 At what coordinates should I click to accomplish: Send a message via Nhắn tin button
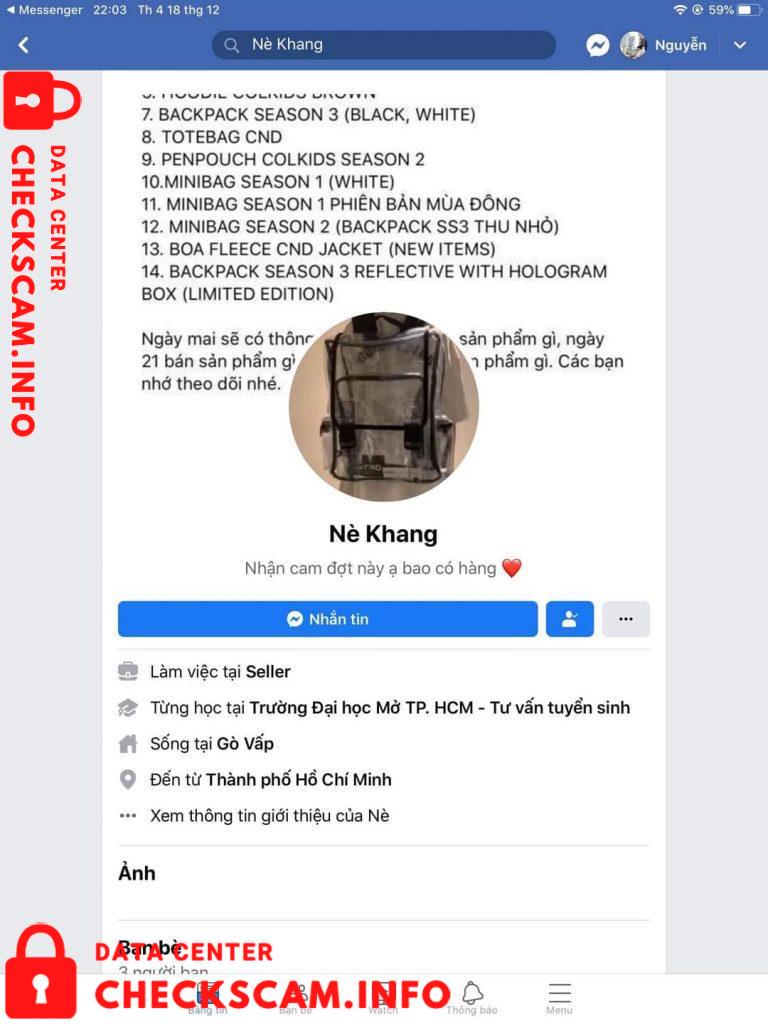[x=328, y=618]
